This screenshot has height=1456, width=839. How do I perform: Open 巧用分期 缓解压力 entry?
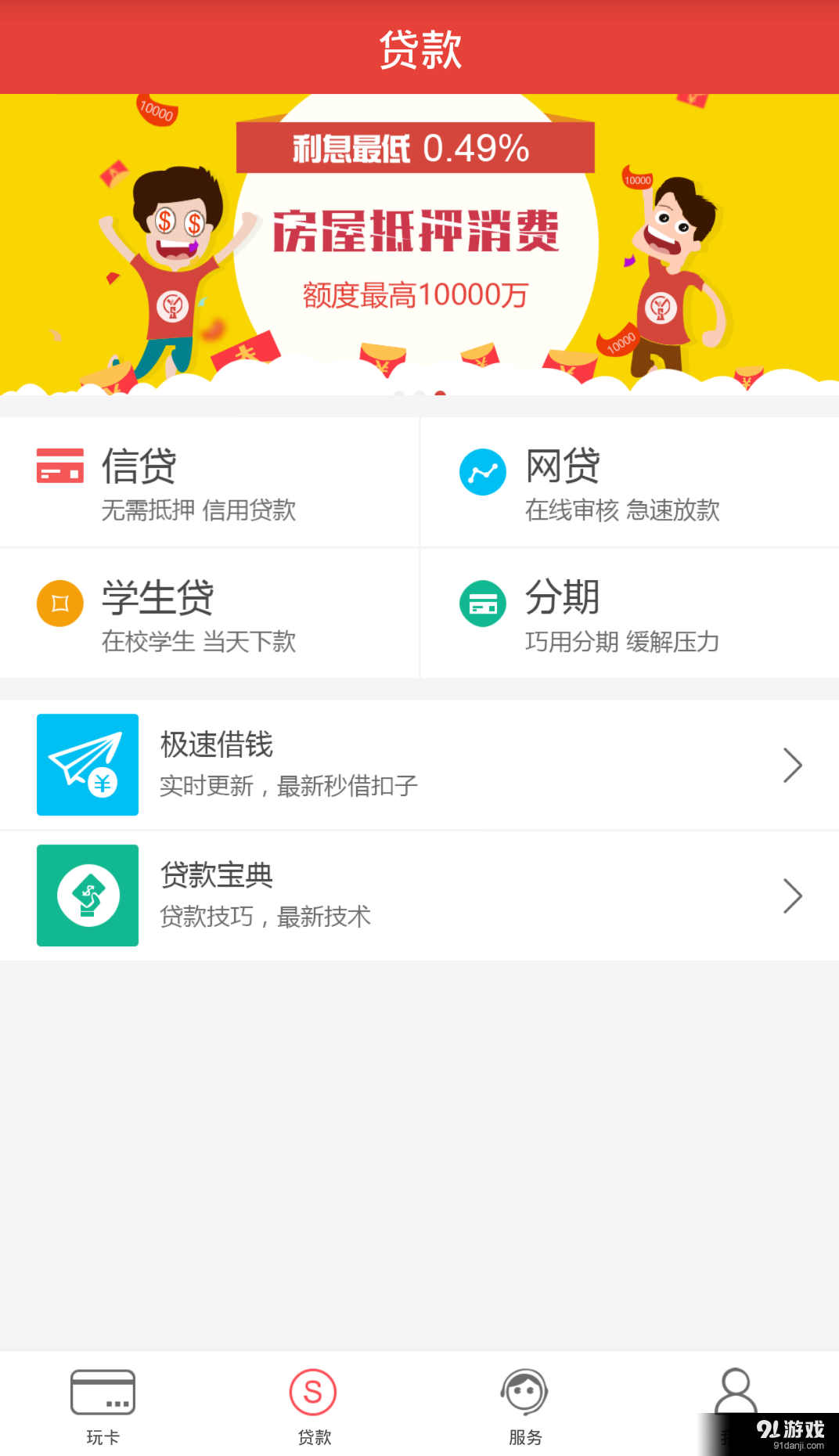coord(622,642)
